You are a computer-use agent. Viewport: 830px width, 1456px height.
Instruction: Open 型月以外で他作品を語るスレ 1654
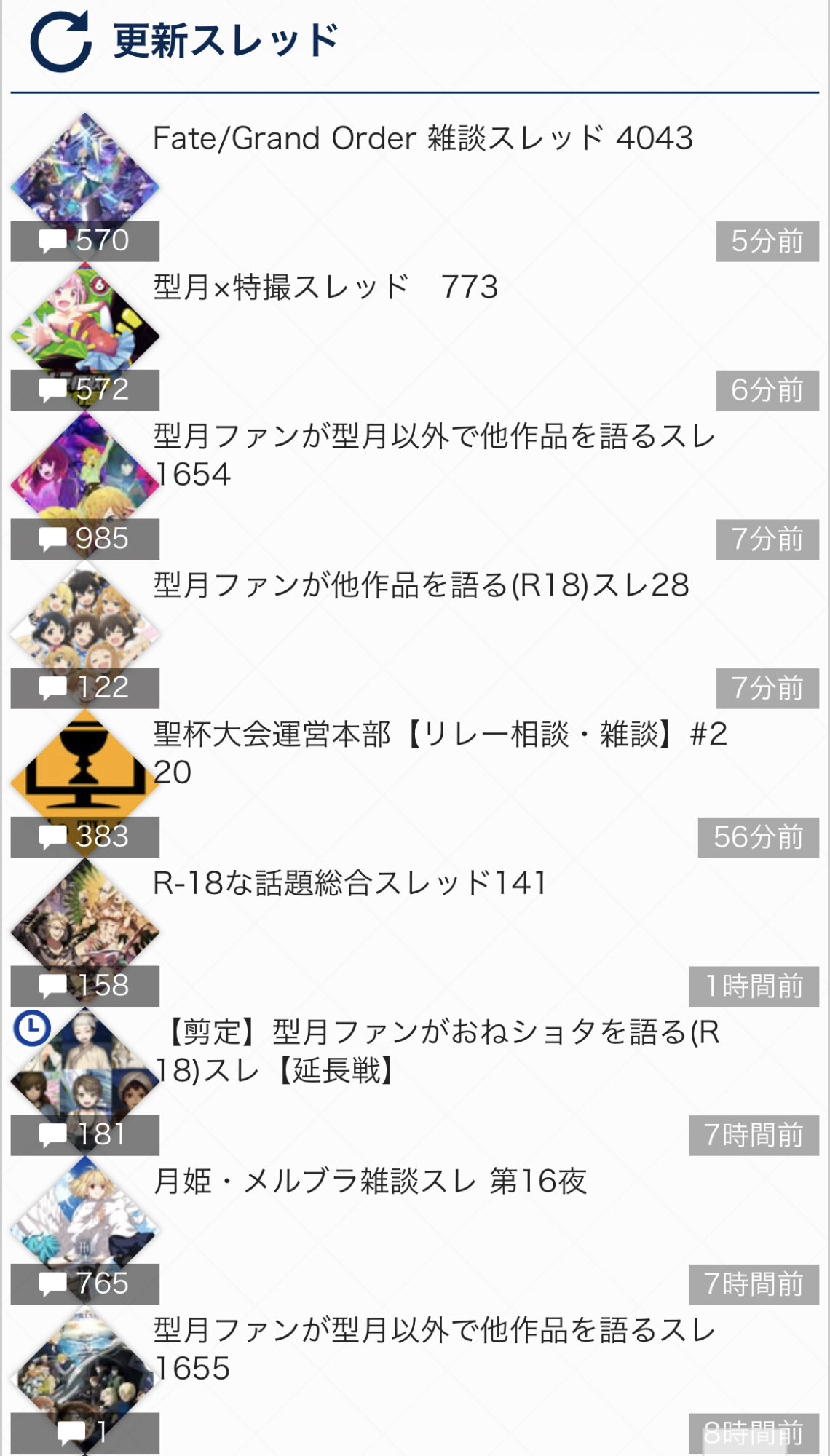click(x=434, y=455)
